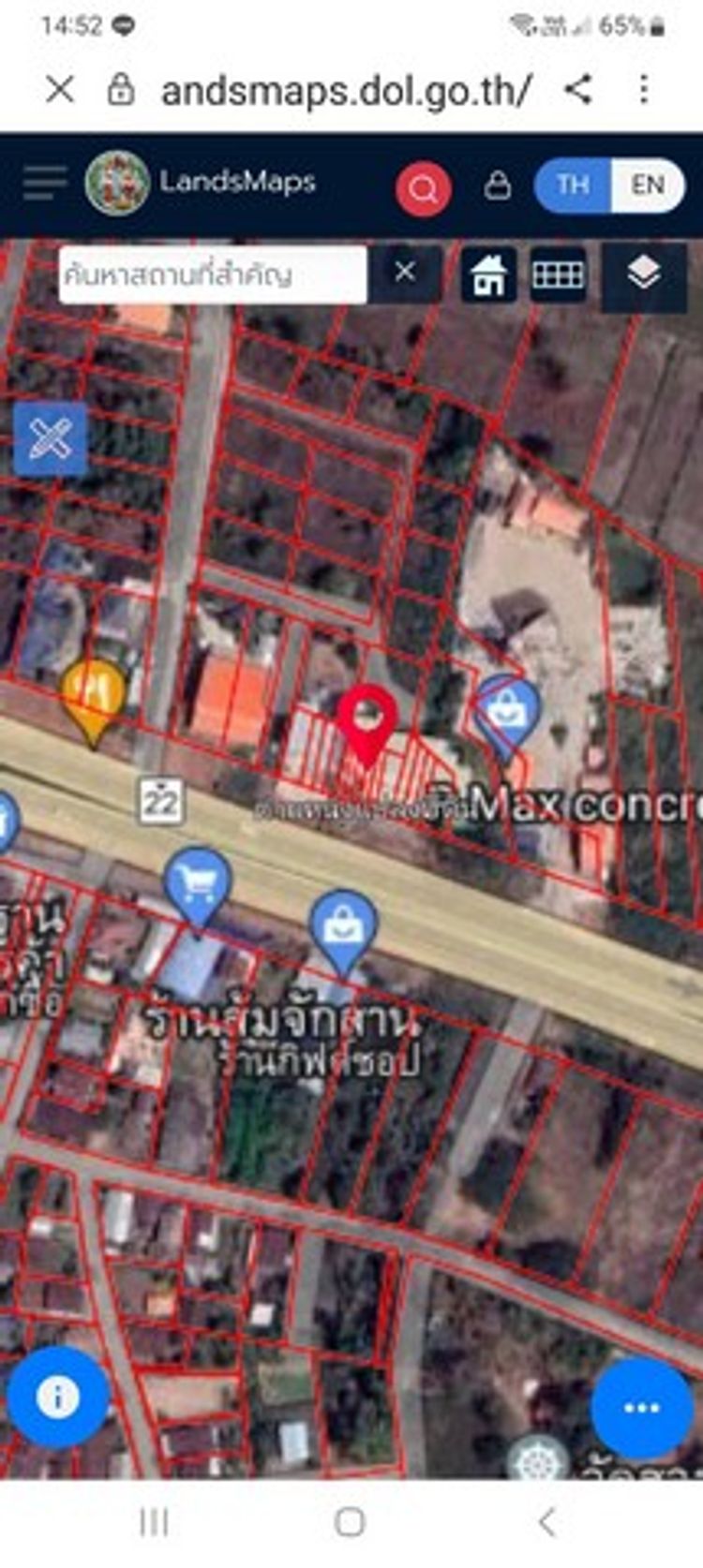The width and height of the screenshot is (703, 1568).
Task: Close the browser tab with the X
Action: point(60,90)
